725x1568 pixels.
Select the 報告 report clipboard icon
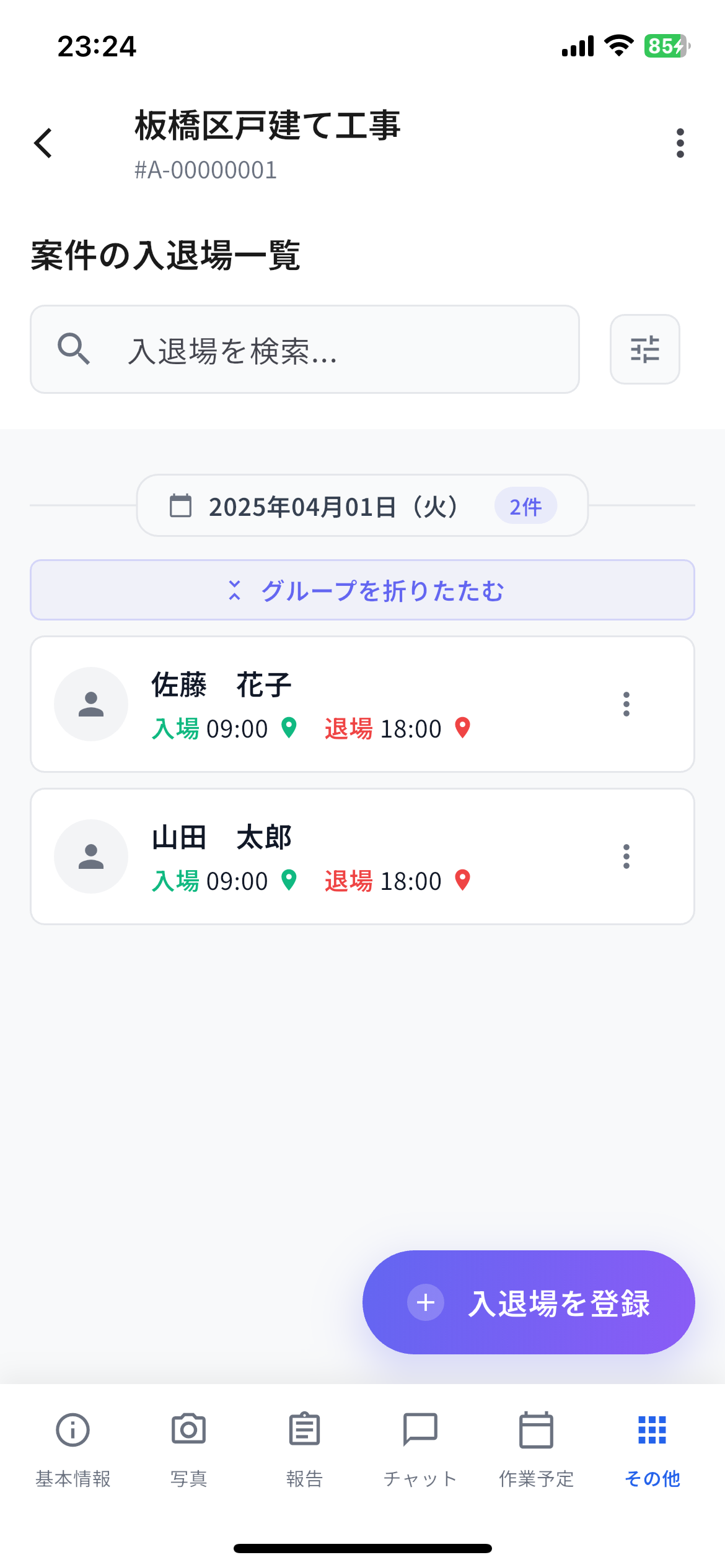point(304,1431)
